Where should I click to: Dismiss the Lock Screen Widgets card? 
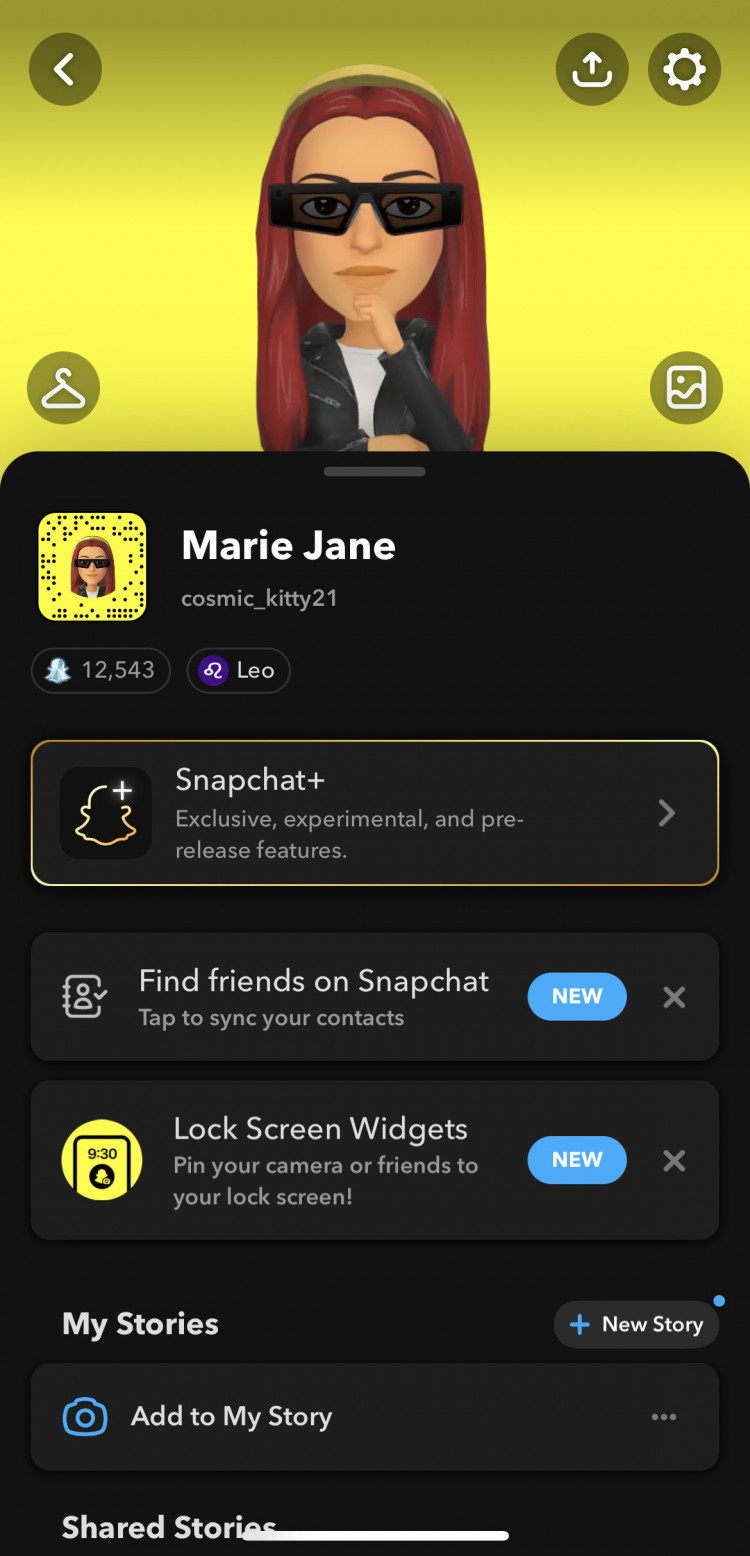point(675,1160)
